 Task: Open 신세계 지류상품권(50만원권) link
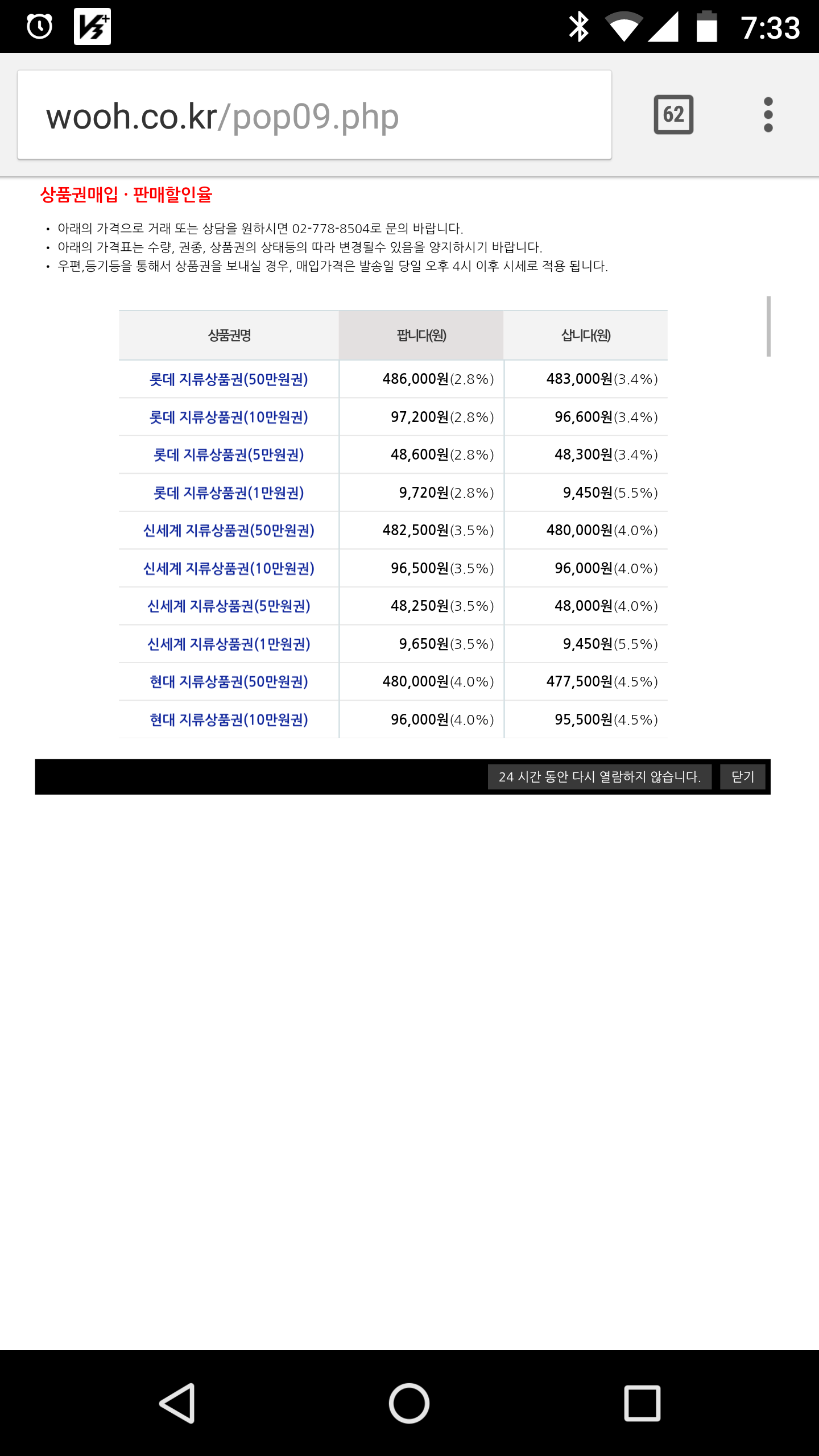tap(229, 531)
